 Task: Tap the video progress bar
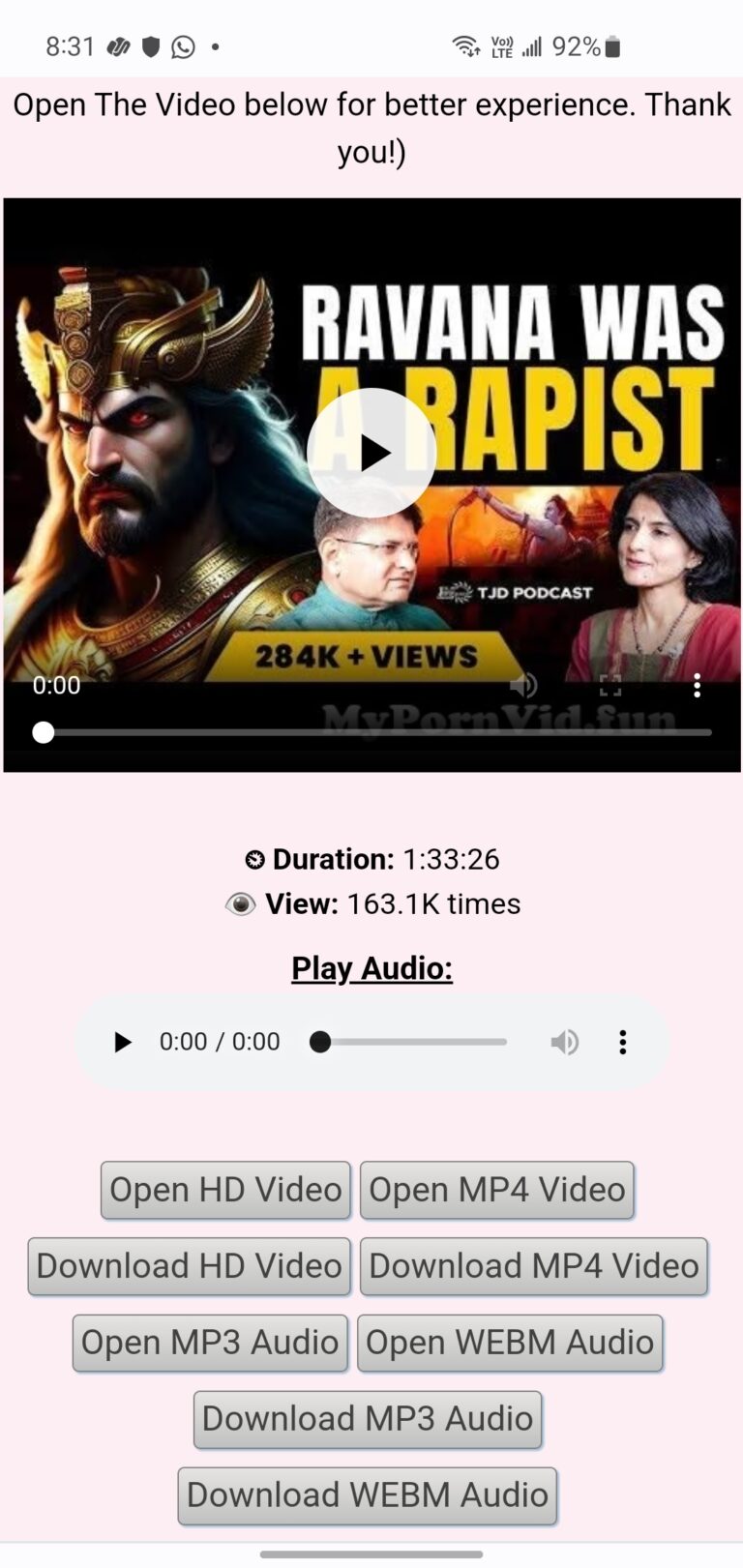377,733
